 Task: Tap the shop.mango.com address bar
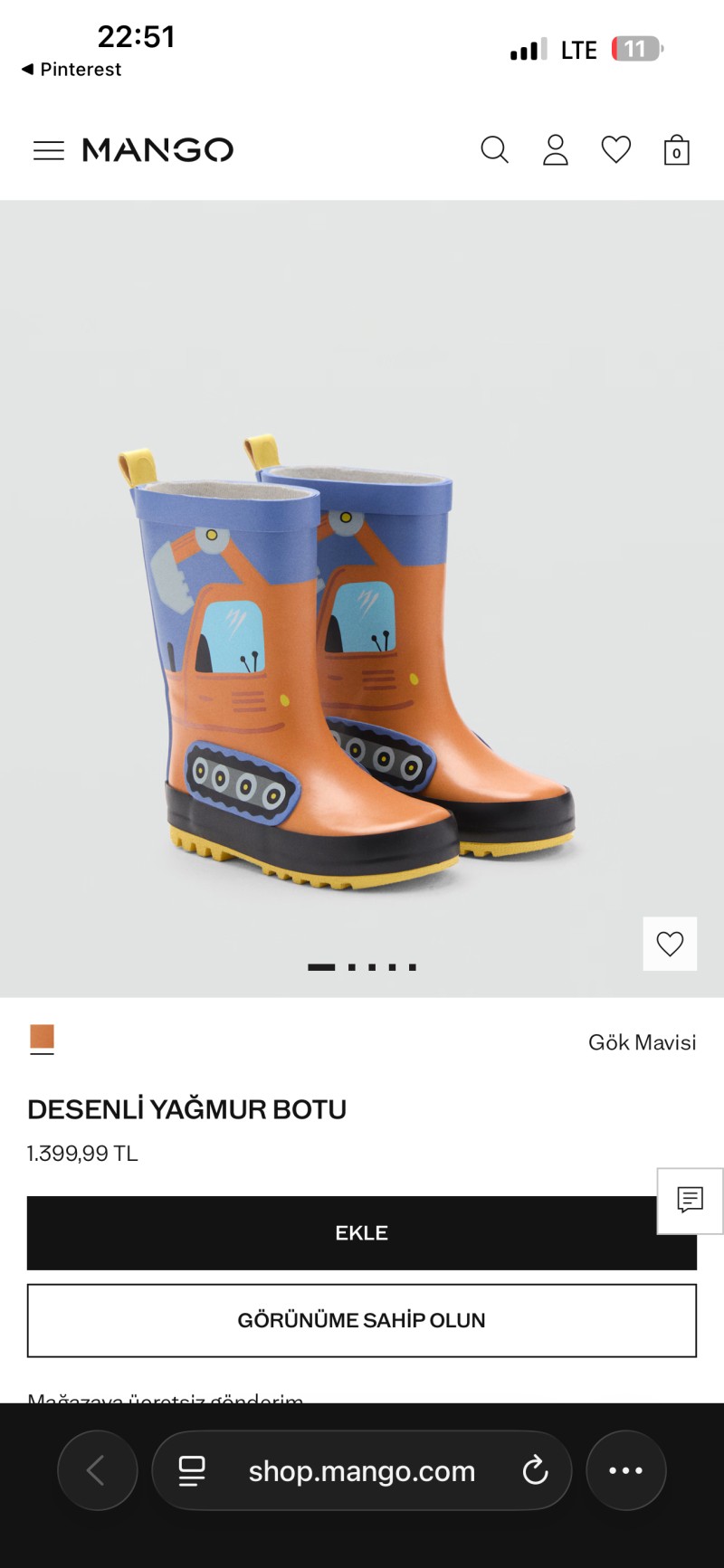361,1471
